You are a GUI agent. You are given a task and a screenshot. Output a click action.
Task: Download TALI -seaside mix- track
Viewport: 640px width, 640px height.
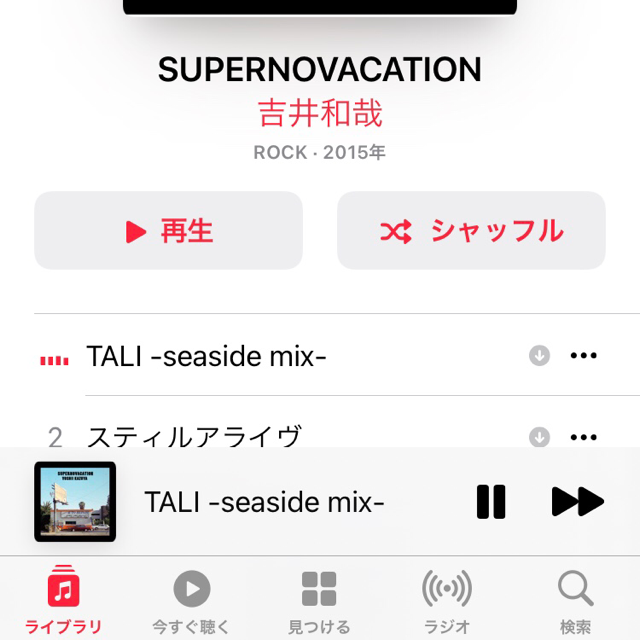[539, 356]
